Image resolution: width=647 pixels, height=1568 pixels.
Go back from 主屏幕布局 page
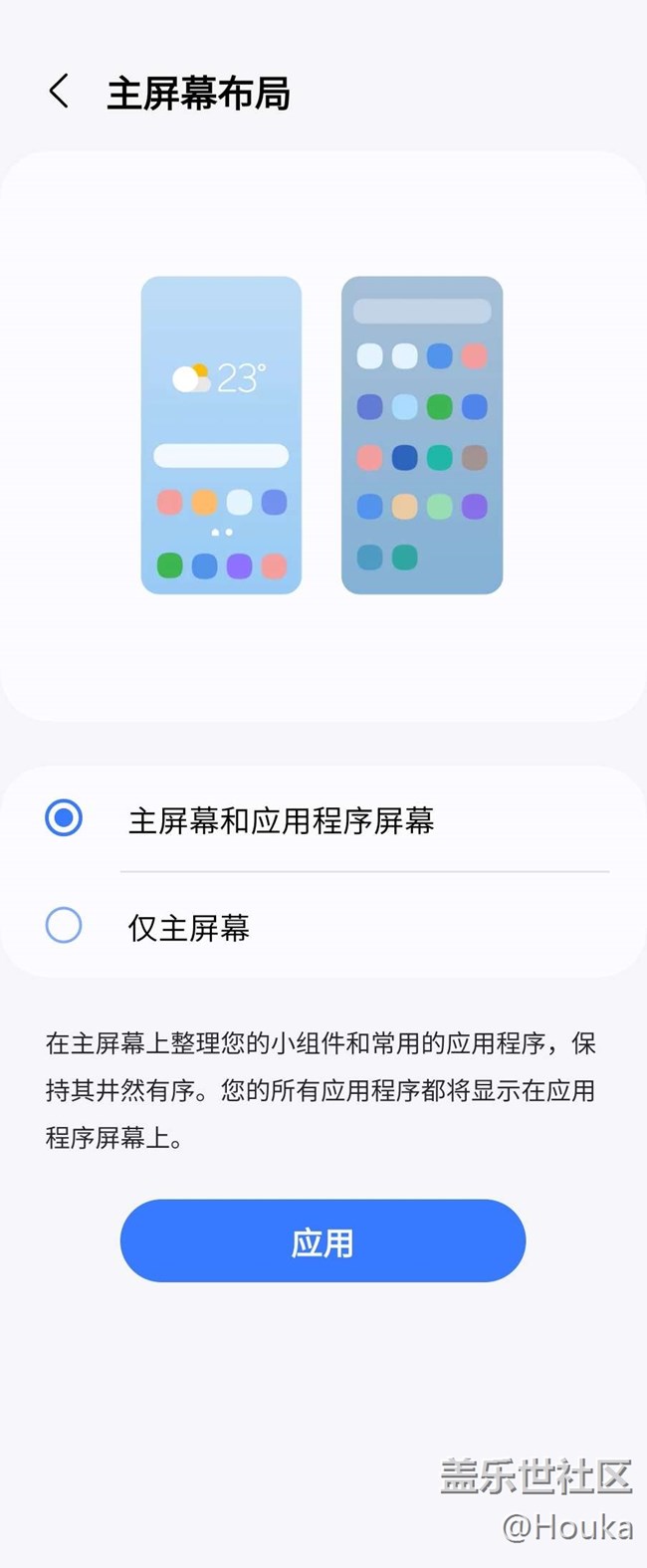coord(59,92)
